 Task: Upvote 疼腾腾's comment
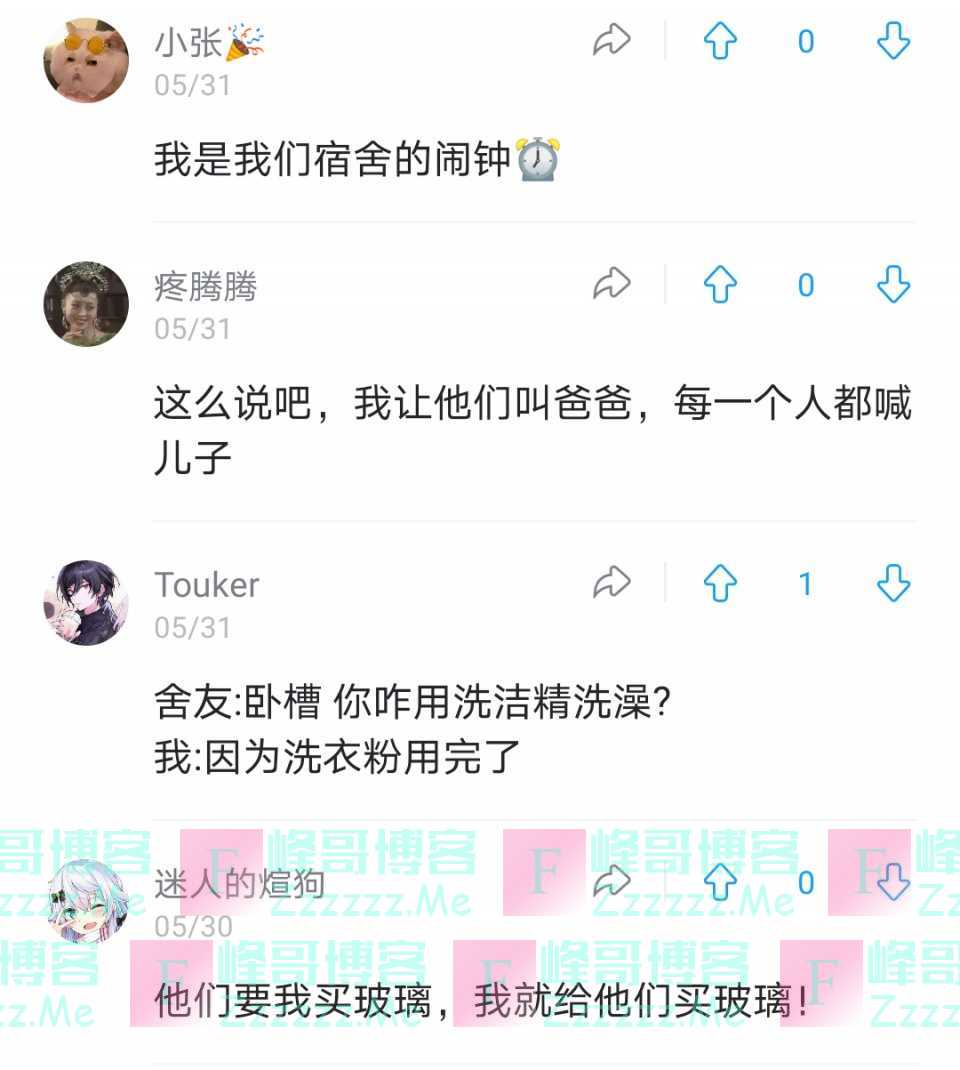pyautogui.click(x=720, y=285)
